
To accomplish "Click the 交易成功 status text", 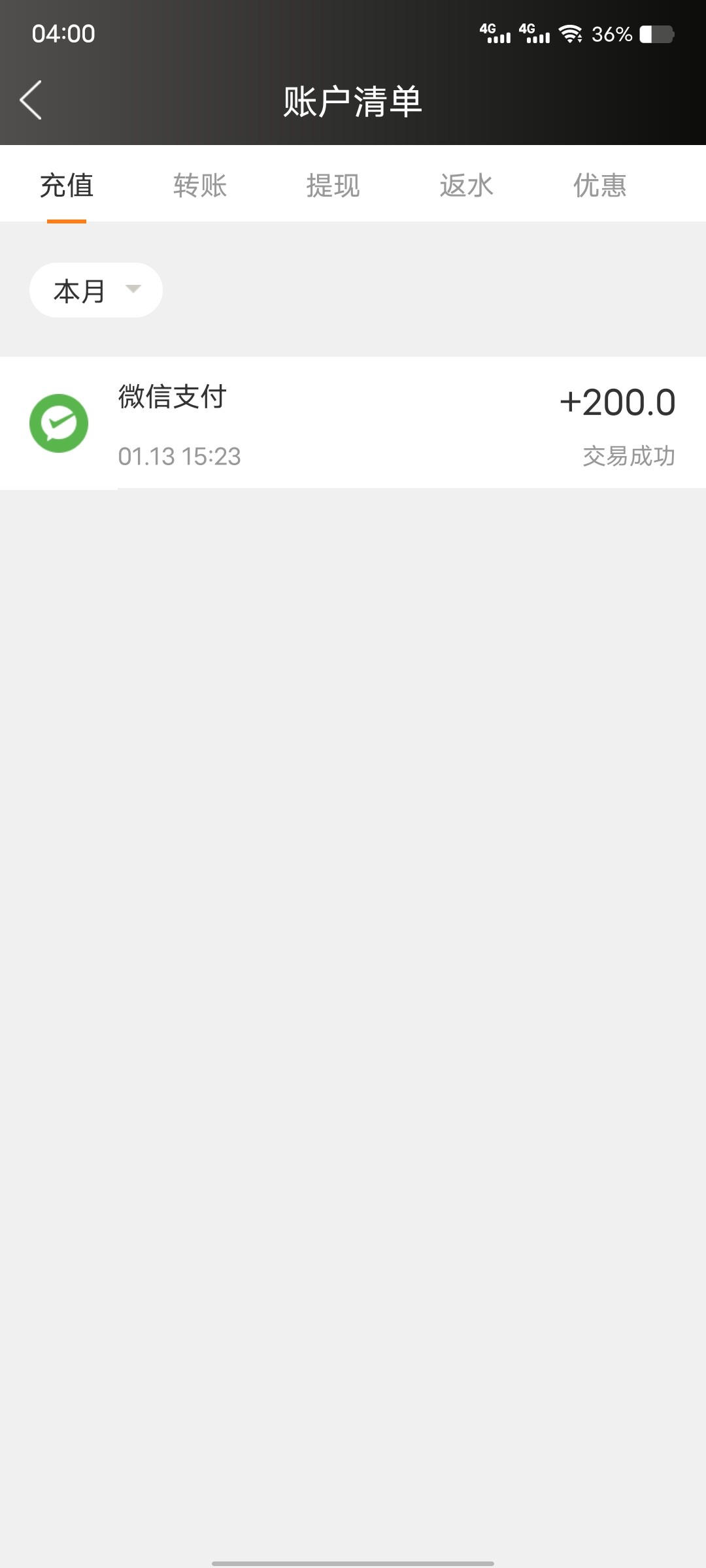I will (x=628, y=456).
